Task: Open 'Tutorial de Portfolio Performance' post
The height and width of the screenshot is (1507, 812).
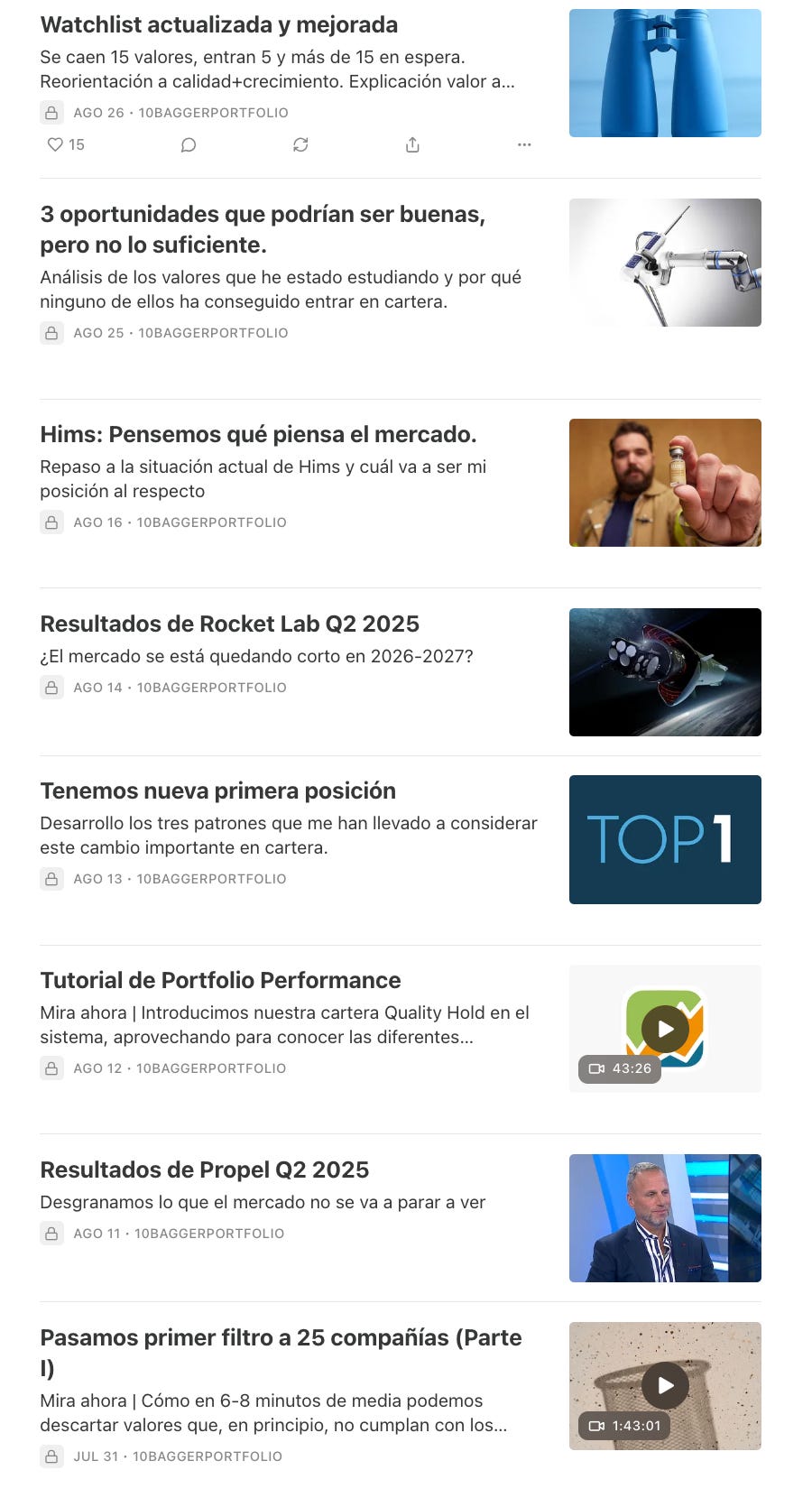Action: pos(220,981)
